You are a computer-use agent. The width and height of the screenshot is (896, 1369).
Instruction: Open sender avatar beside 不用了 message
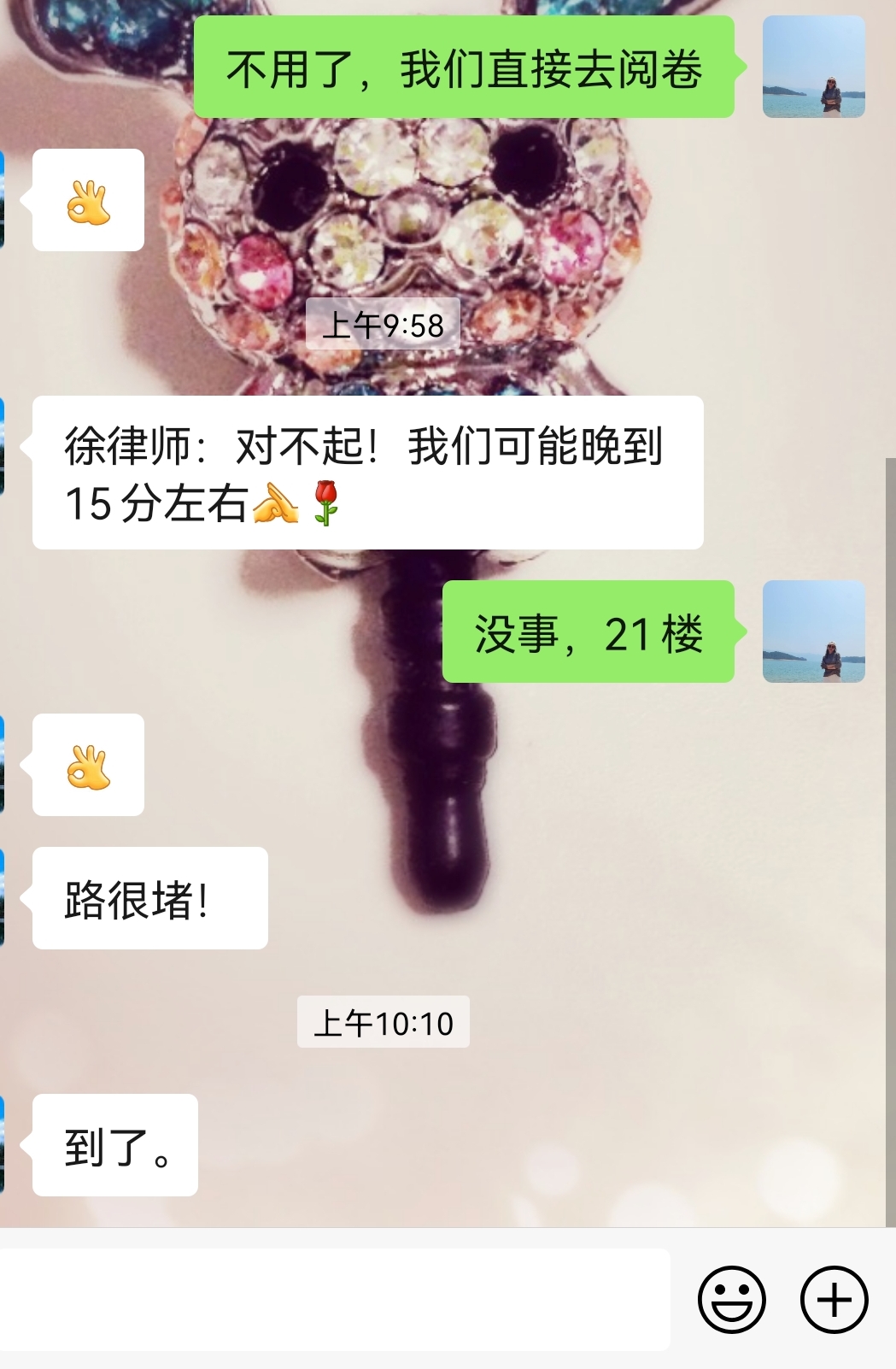coord(813,67)
